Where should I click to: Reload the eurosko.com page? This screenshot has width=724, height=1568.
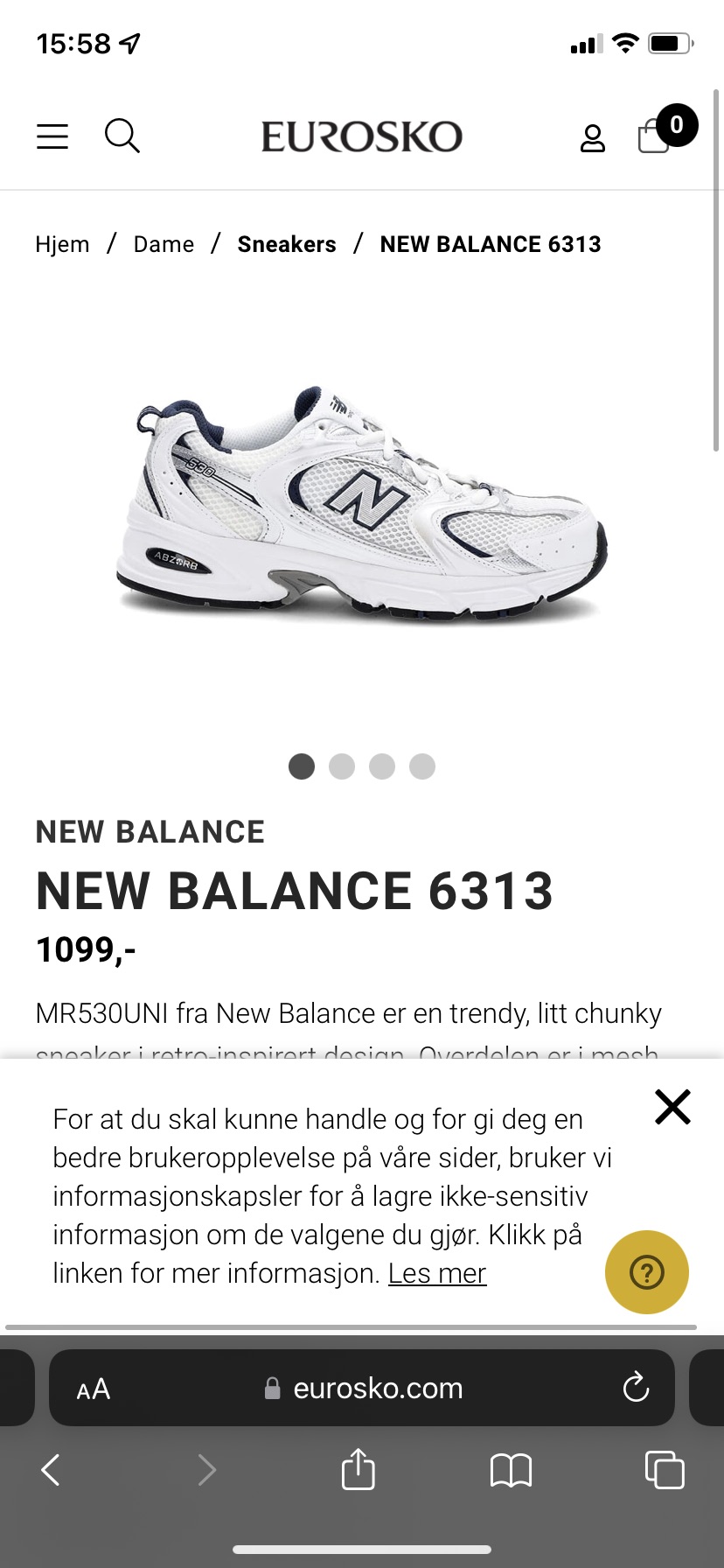[x=636, y=1387]
